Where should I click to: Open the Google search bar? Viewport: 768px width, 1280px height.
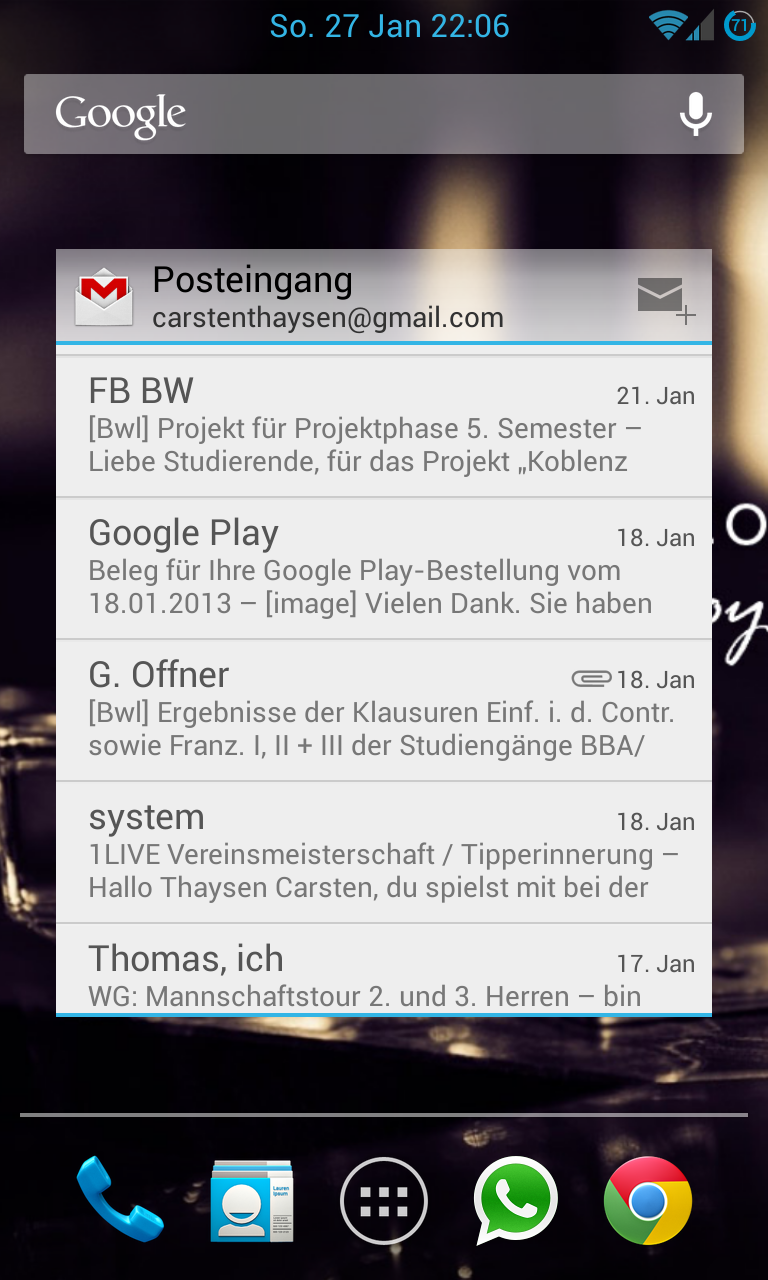(383, 114)
